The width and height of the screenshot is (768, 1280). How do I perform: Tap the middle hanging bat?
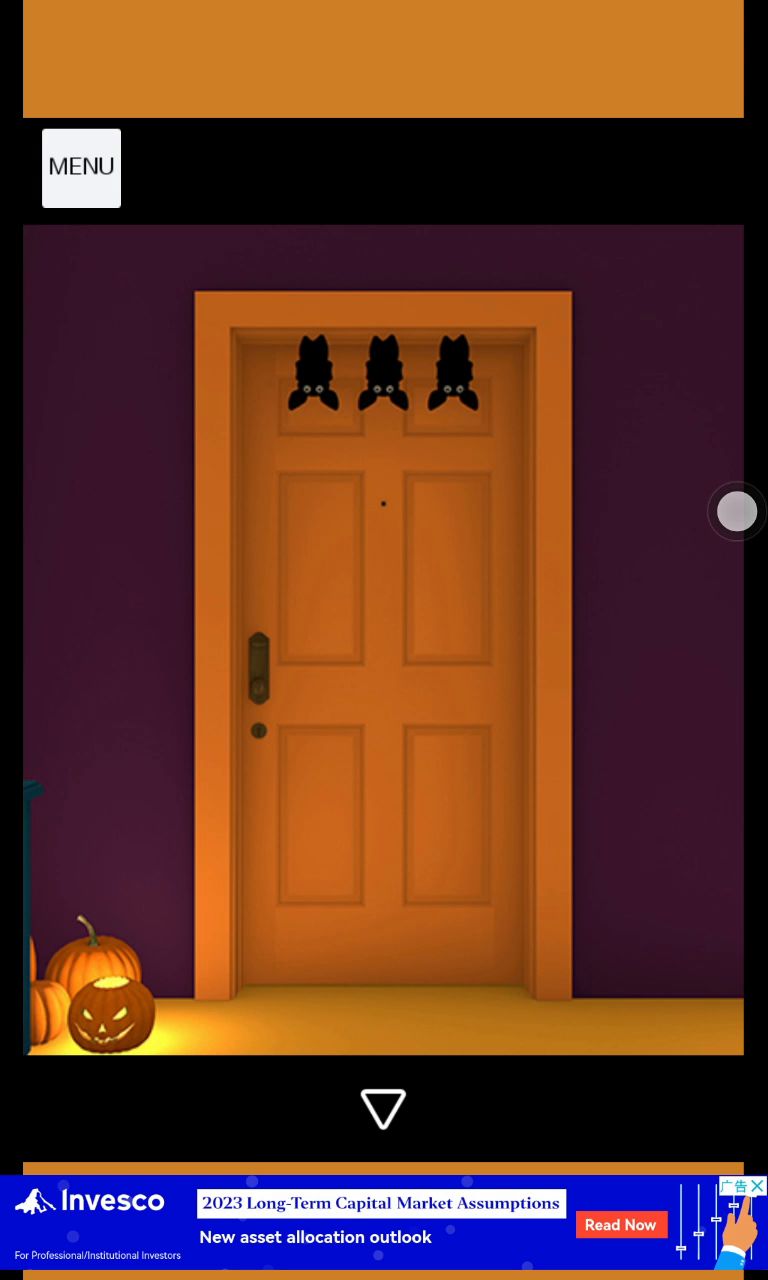[383, 374]
